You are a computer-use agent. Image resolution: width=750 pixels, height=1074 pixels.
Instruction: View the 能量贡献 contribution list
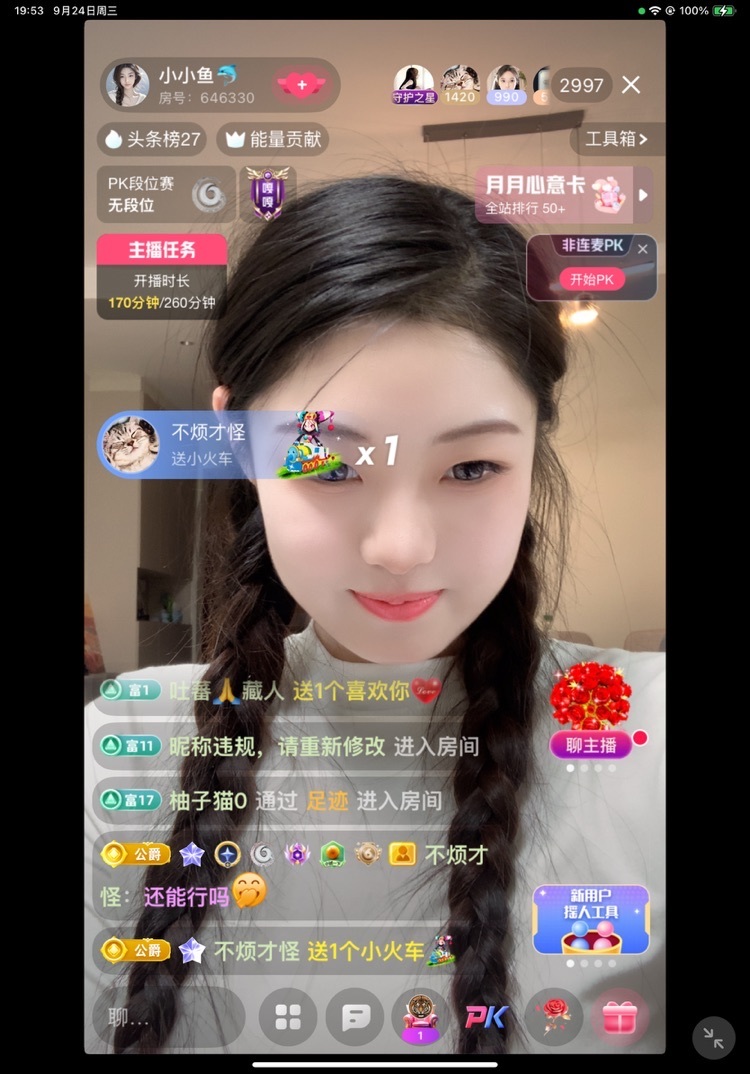(273, 139)
